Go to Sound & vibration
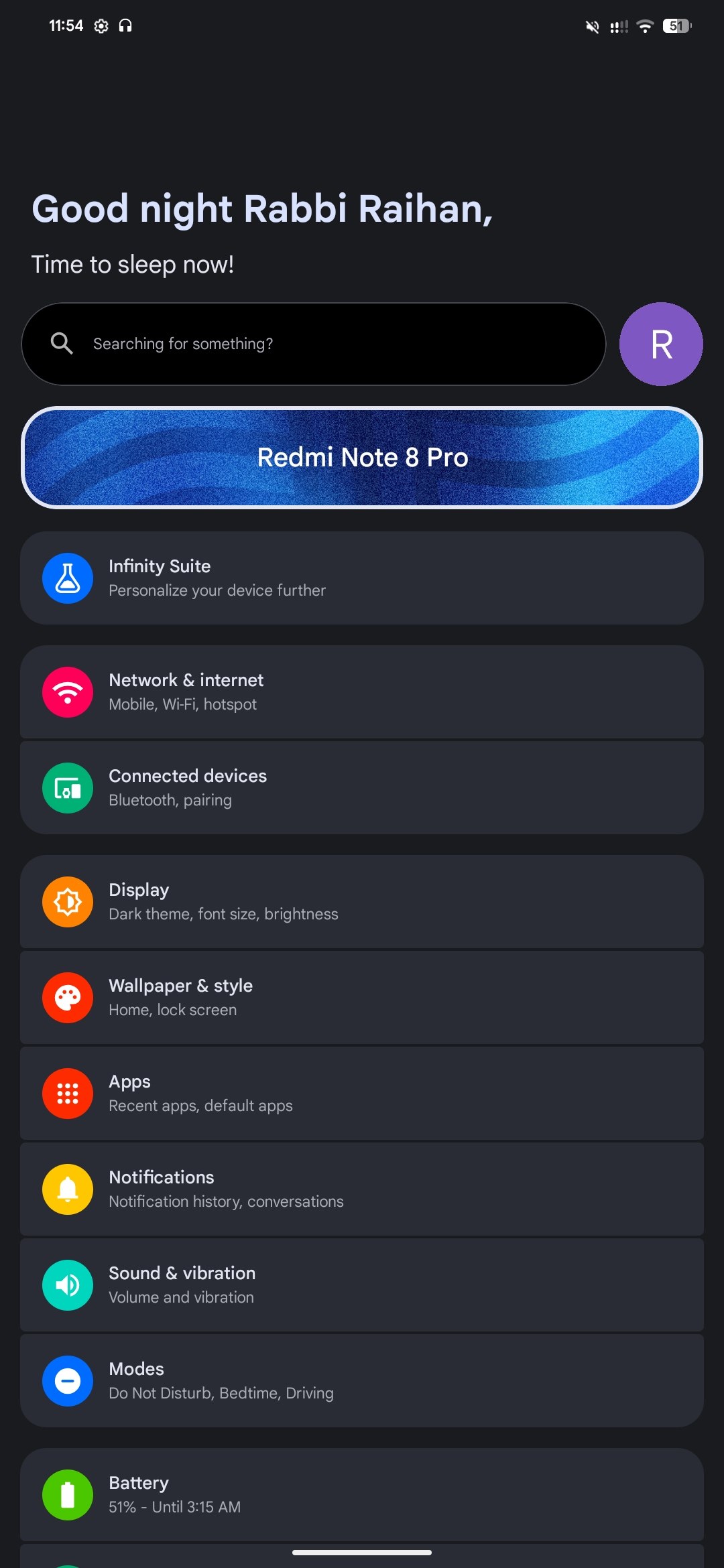Viewport: 724px width, 1568px height. pyautogui.click(x=362, y=1285)
